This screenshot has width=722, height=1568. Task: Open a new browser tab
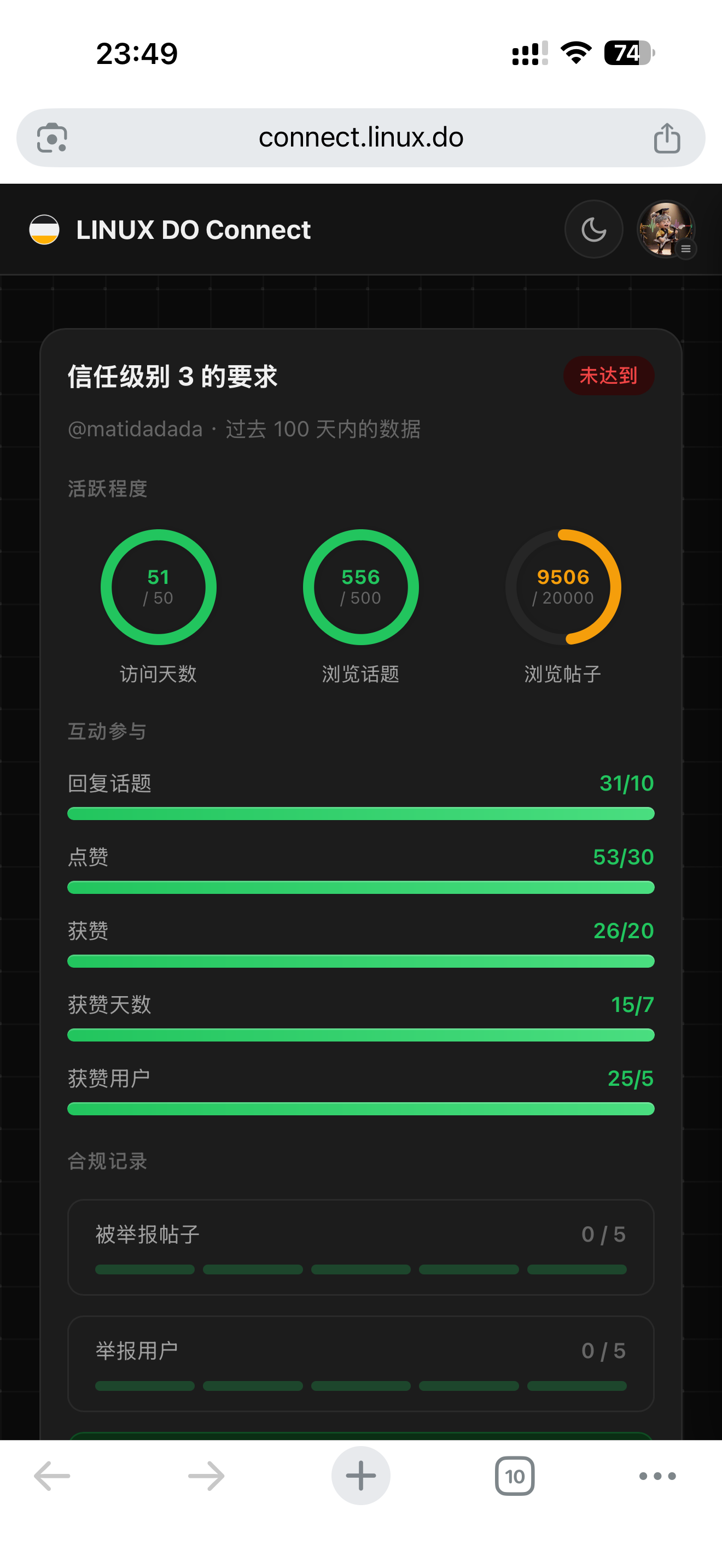click(360, 1476)
